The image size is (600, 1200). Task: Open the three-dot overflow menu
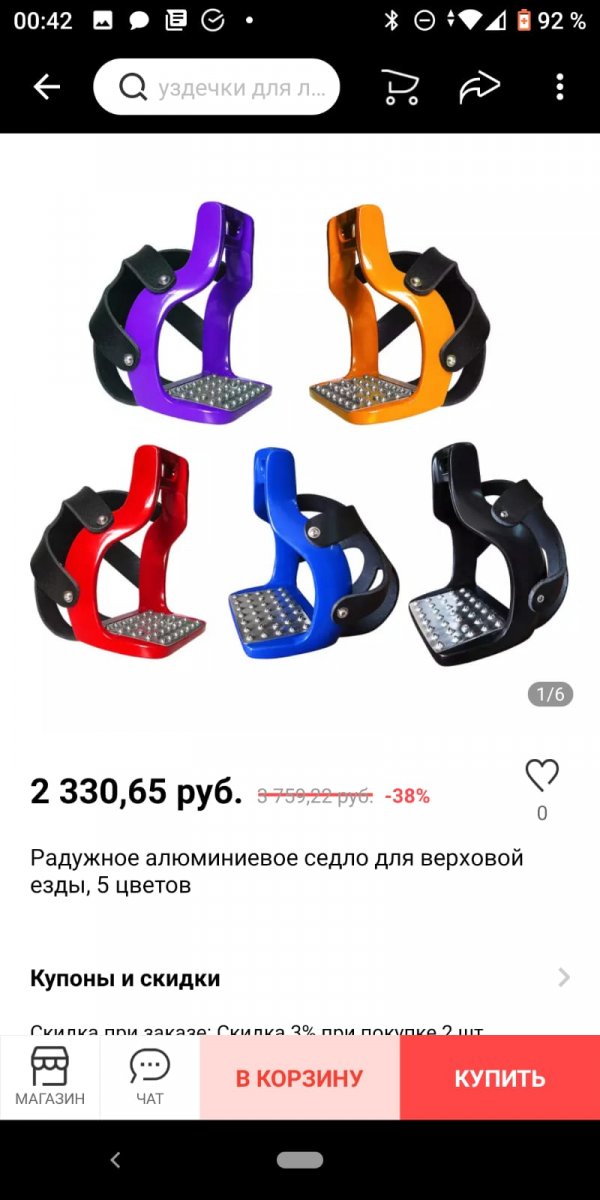[x=560, y=88]
